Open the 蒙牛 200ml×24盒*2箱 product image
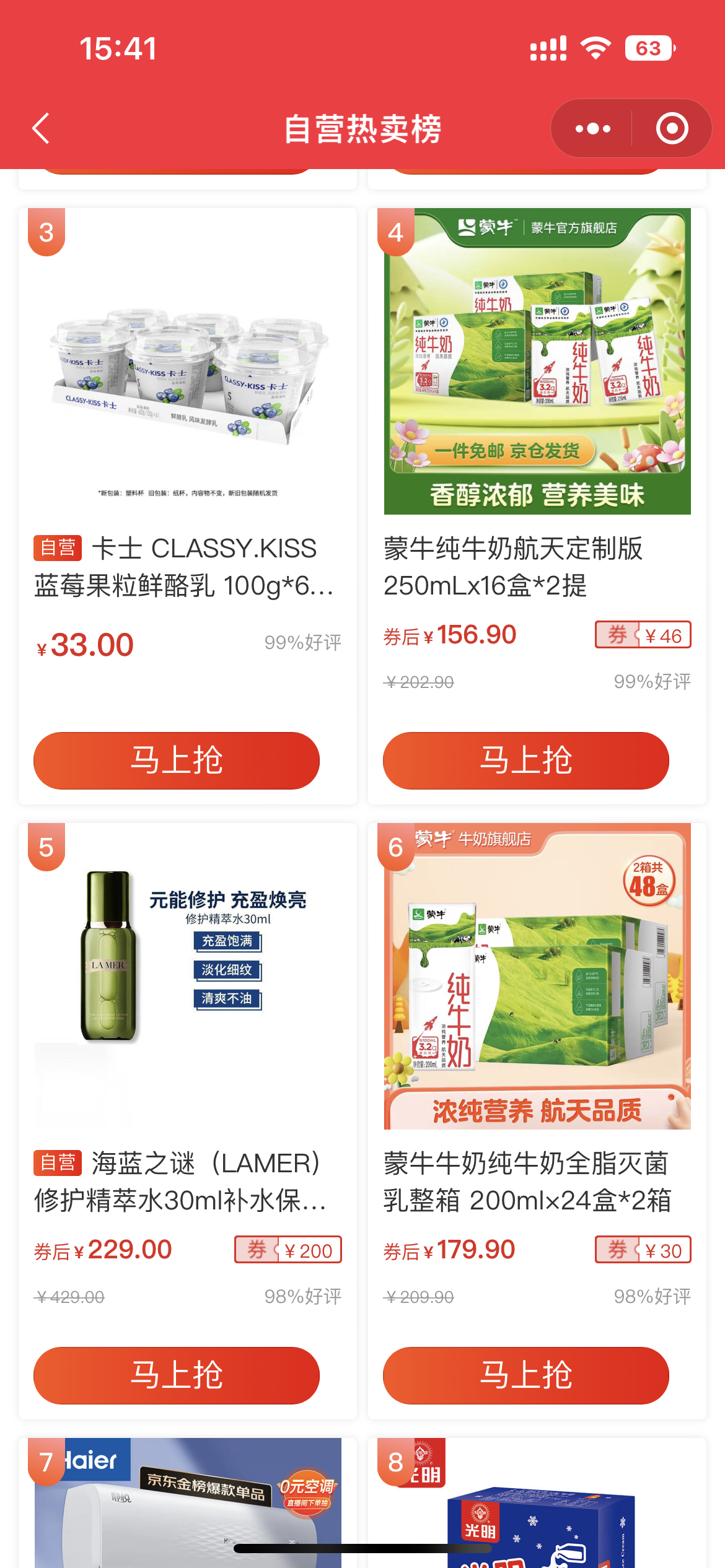725x1568 pixels. coord(537,977)
